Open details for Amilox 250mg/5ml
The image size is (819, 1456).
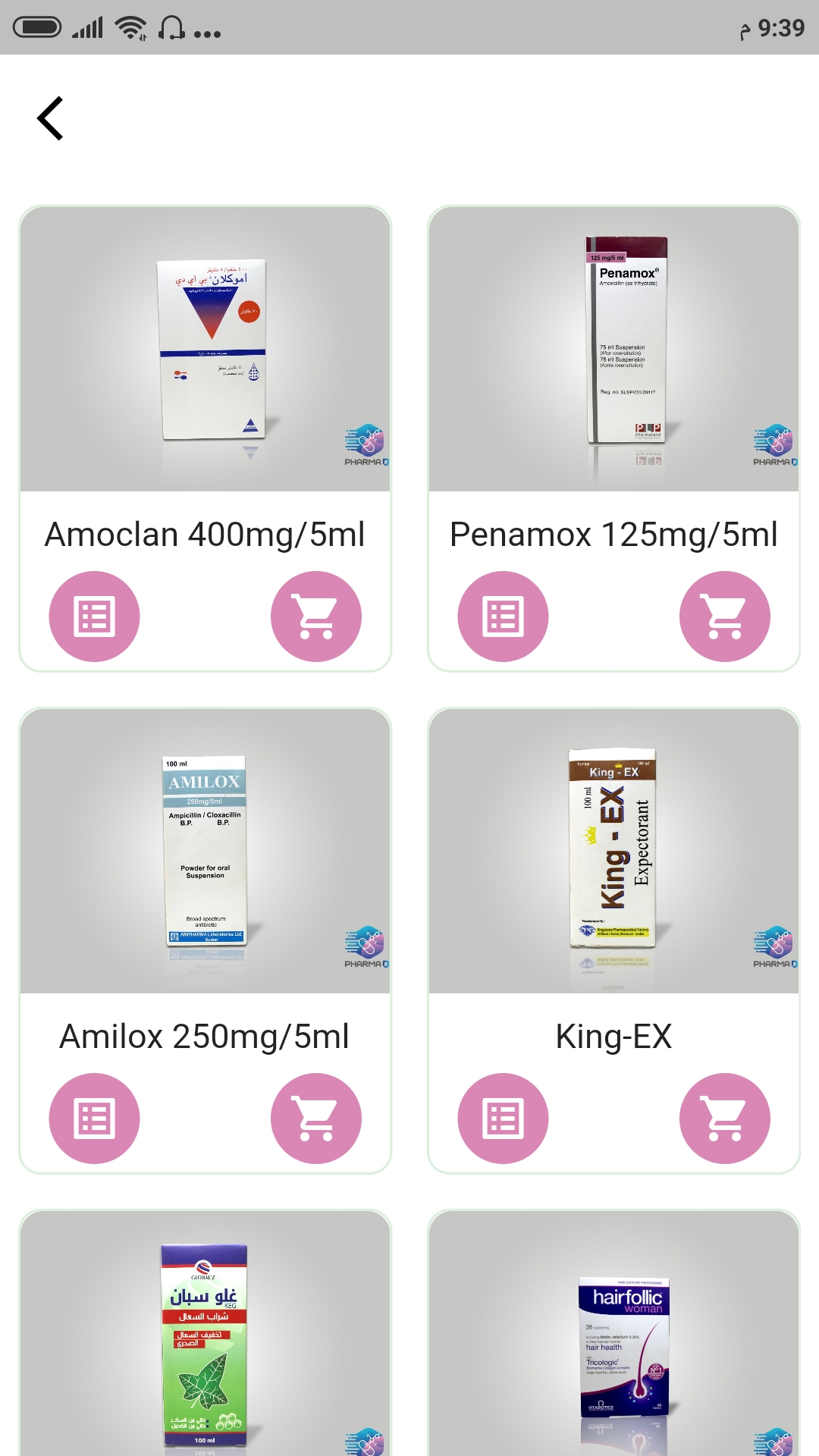[94, 1119]
